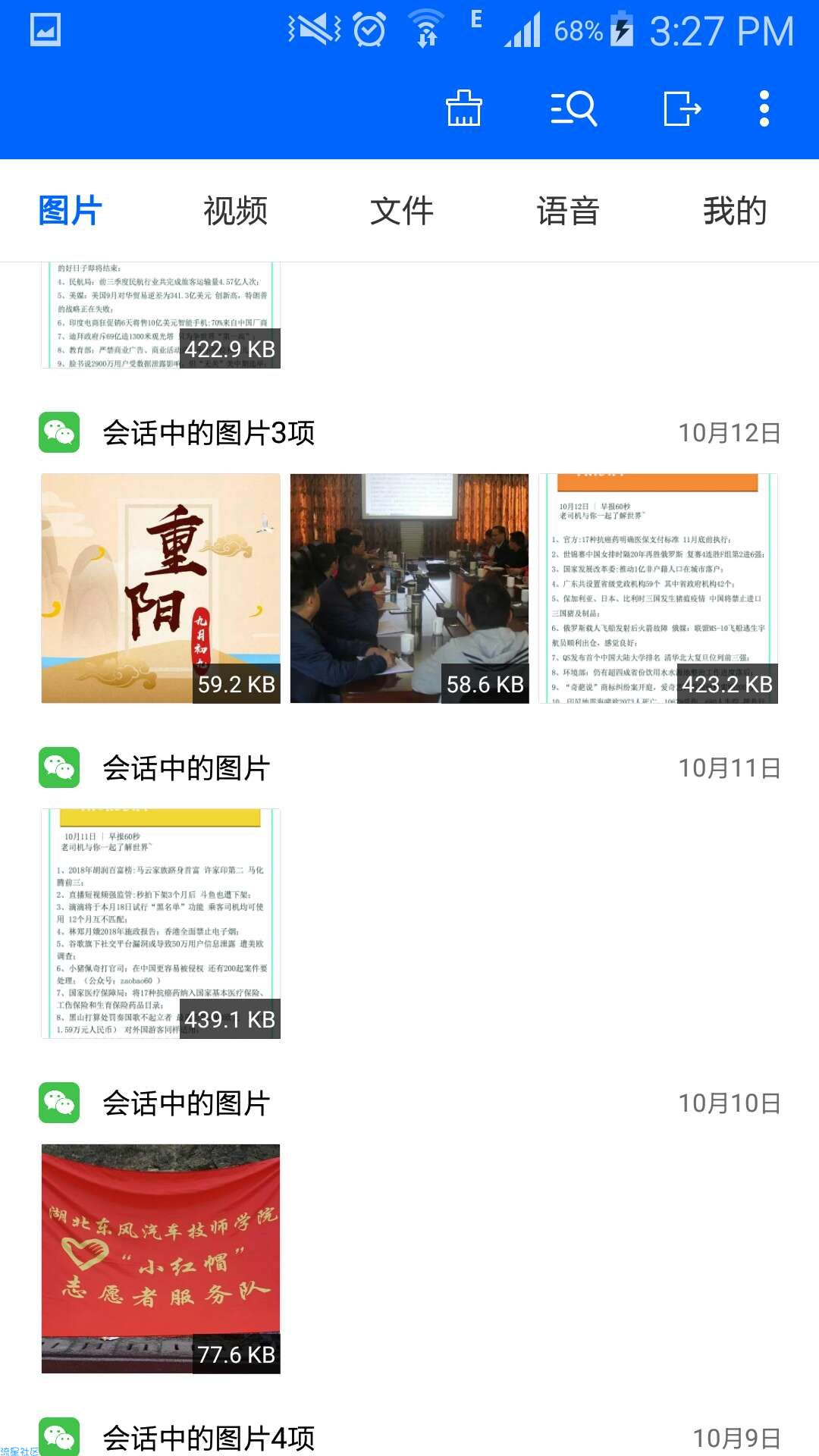This screenshot has height=1456, width=819.
Task: Switch to the 视频 tab
Action: point(235,211)
